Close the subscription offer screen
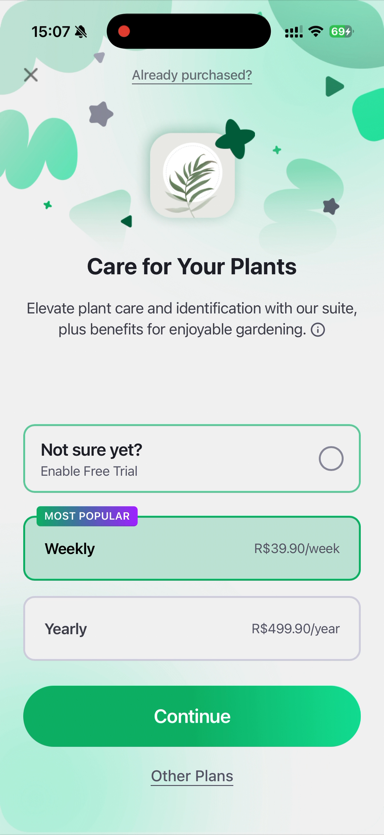The width and height of the screenshot is (384, 835). click(x=31, y=75)
